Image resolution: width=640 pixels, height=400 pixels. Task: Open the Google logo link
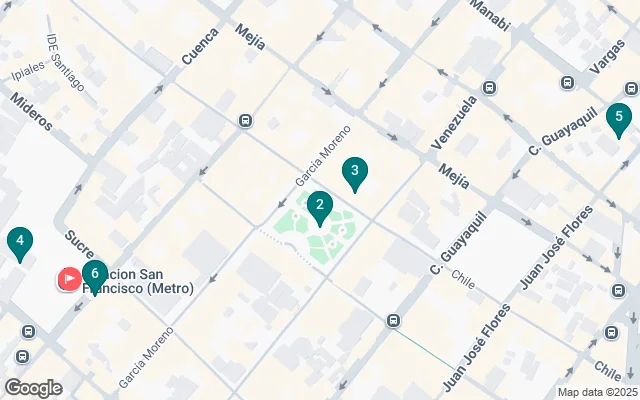pyautogui.click(x=33, y=388)
